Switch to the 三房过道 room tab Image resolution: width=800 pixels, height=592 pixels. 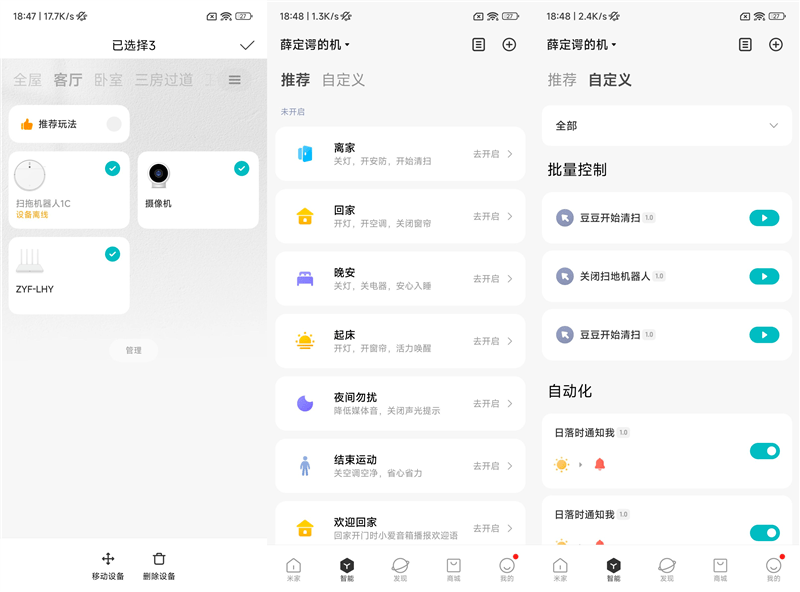tap(162, 80)
